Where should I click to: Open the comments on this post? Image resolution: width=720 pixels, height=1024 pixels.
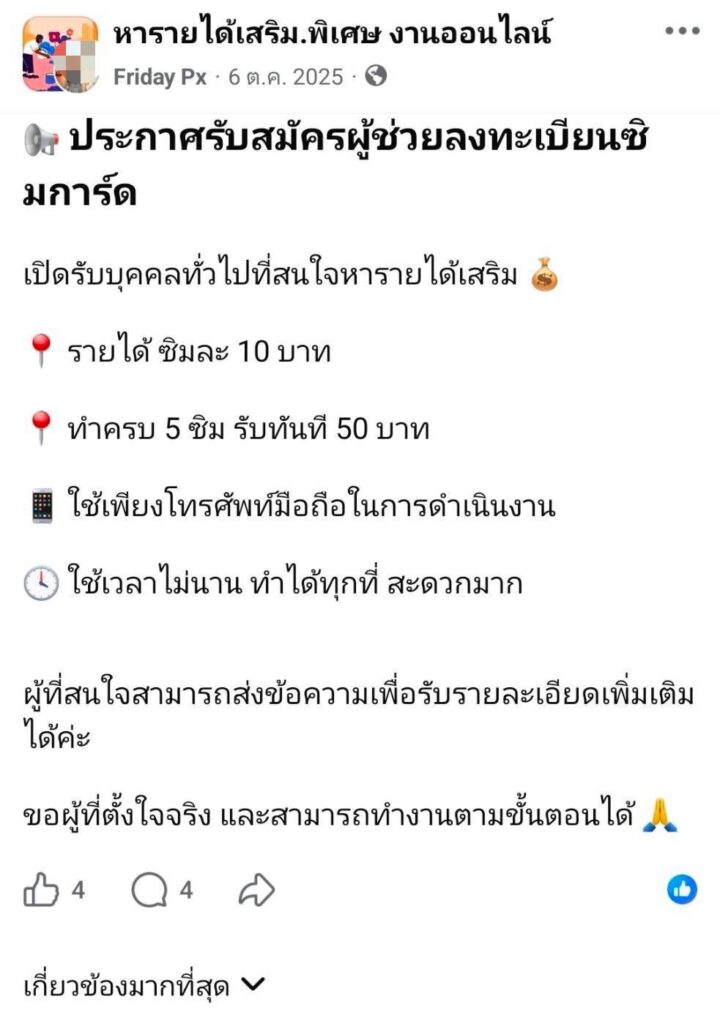149,889
